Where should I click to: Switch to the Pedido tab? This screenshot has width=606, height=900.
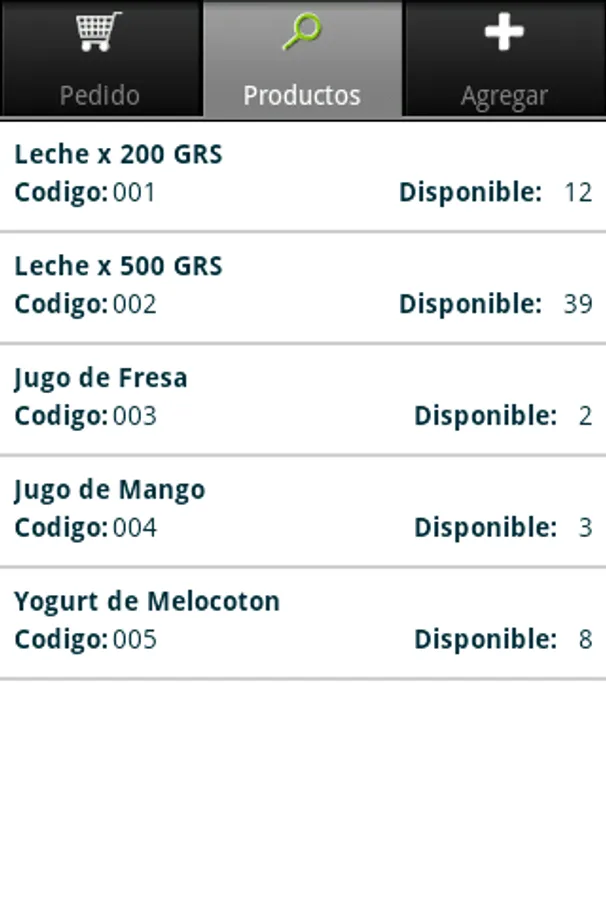(100, 58)
